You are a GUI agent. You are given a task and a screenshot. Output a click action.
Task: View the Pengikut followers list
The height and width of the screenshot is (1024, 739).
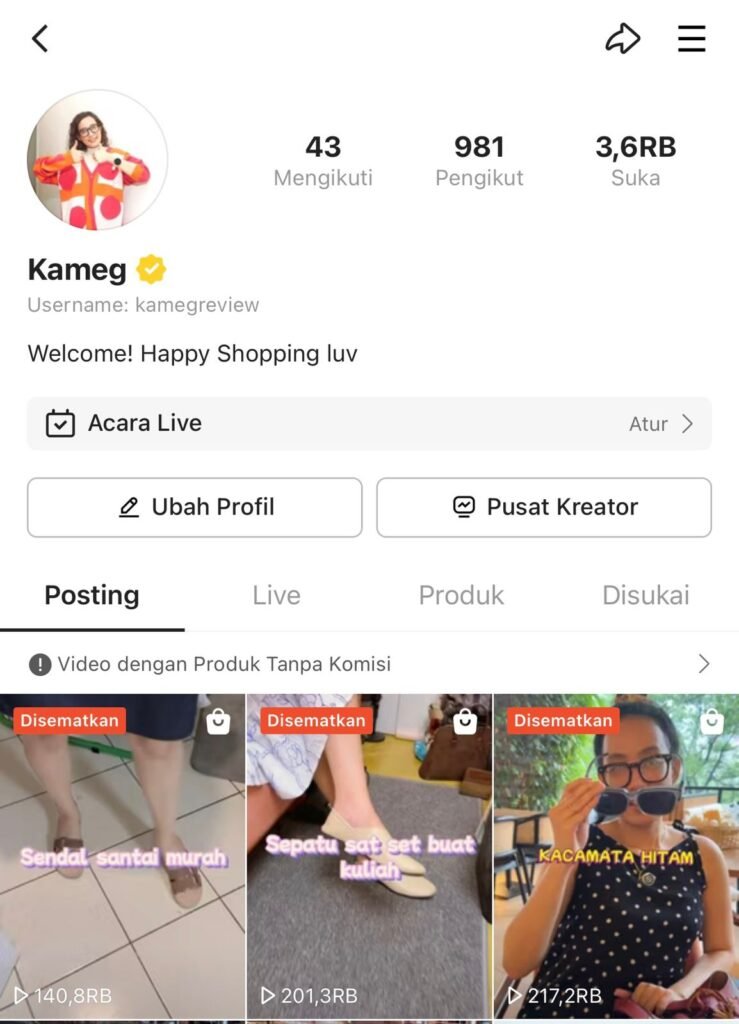479,161
